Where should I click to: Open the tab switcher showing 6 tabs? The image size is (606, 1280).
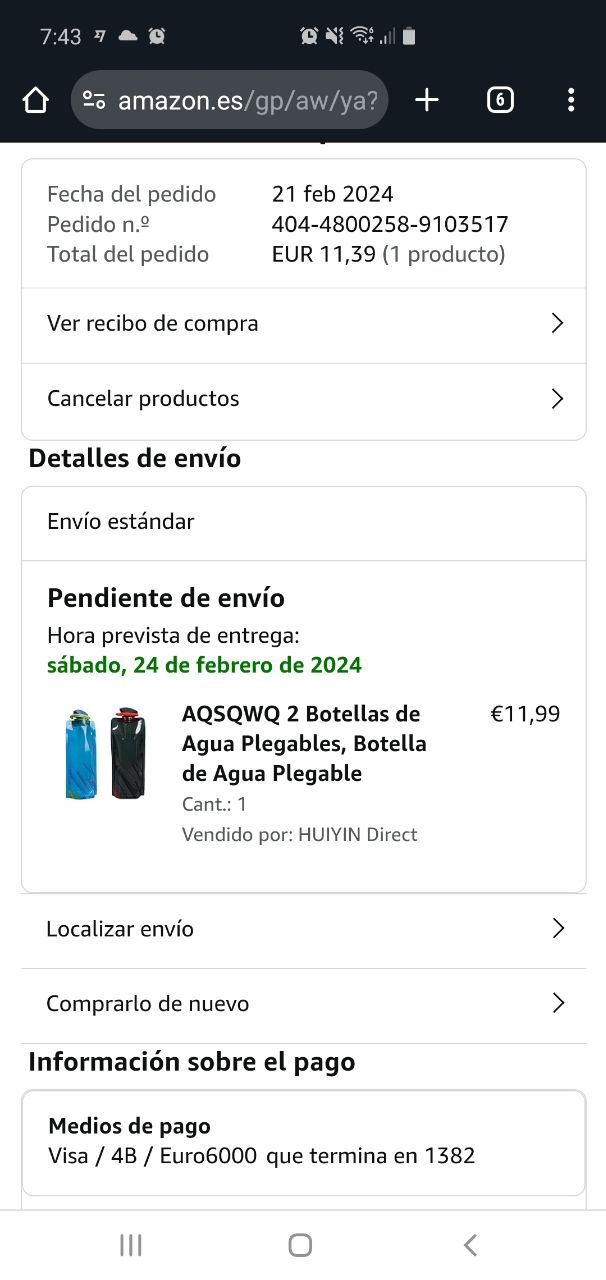pos(500,100)
